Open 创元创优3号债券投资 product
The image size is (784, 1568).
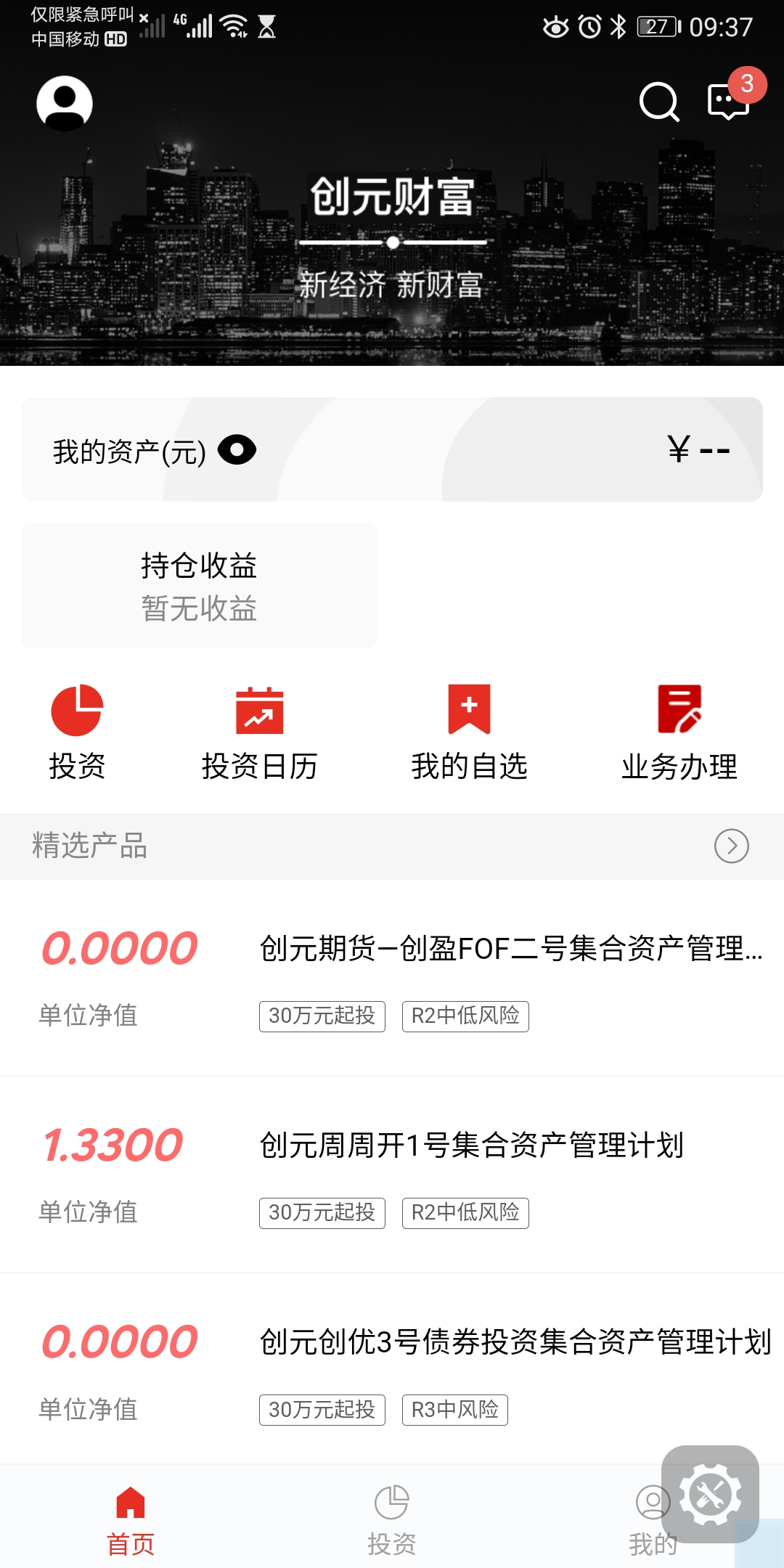coord(515,1342)
